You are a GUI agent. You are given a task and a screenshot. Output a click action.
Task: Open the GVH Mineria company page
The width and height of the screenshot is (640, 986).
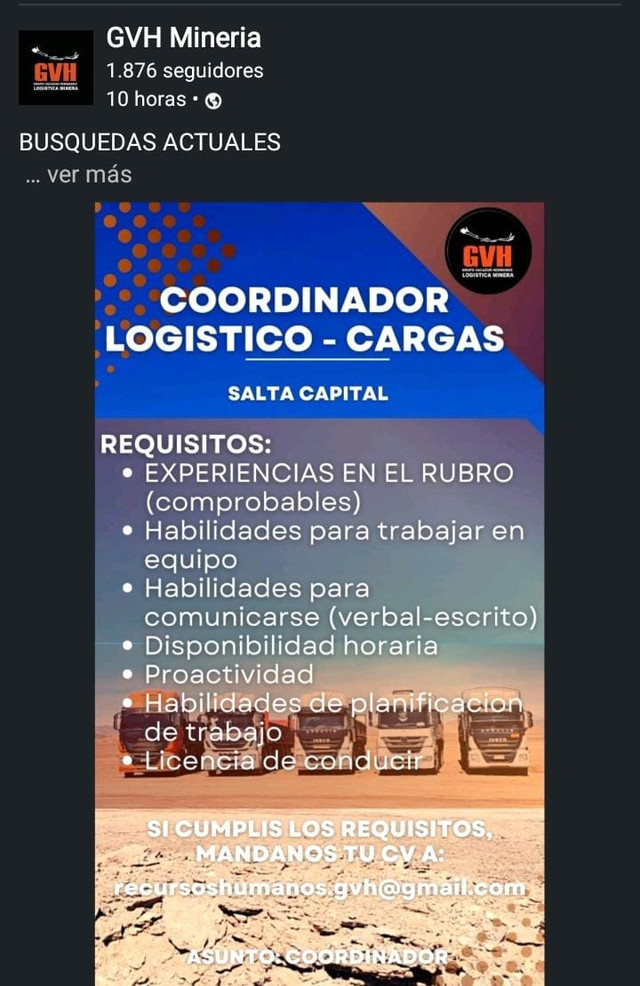tap(183, 39)
